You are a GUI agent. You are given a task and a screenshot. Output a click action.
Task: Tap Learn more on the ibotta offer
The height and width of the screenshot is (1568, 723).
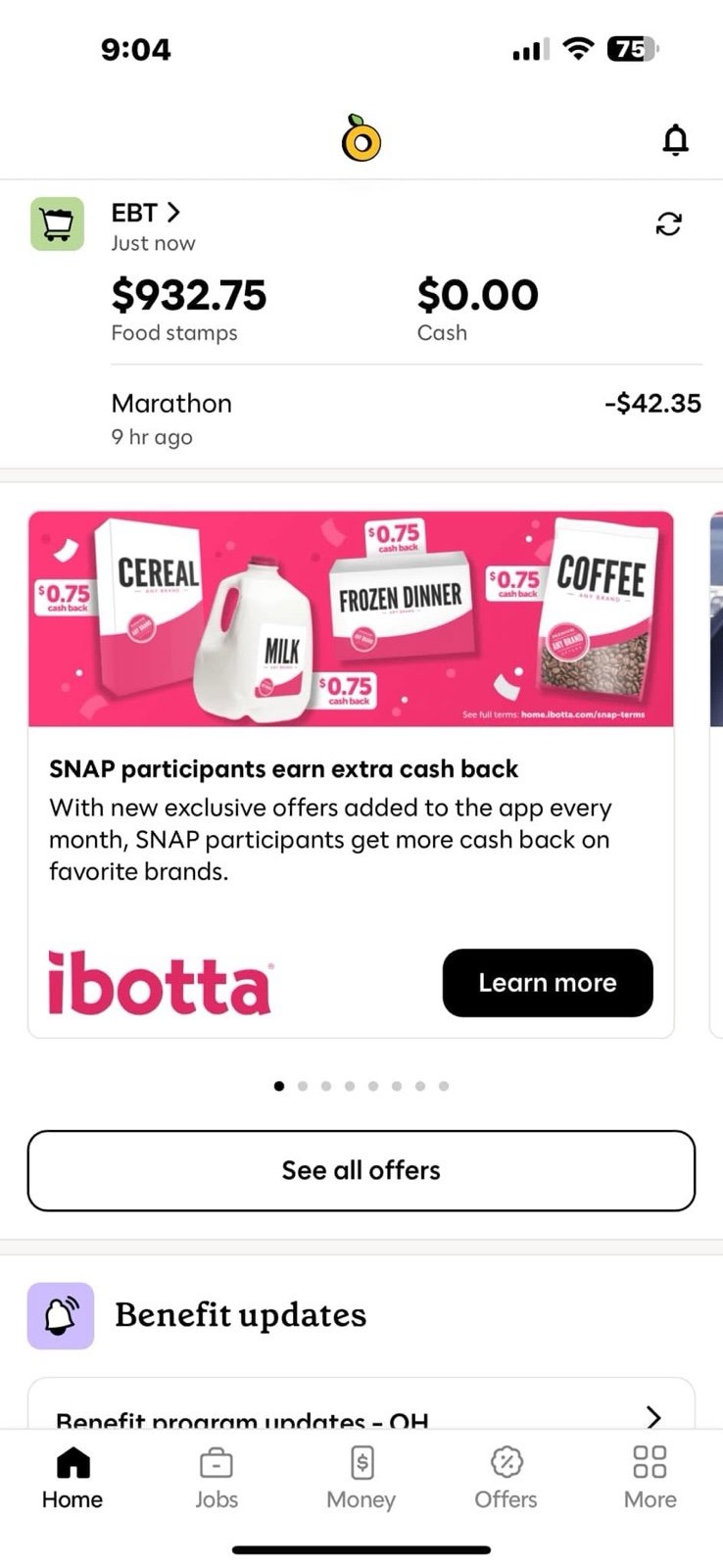point(548,982)
